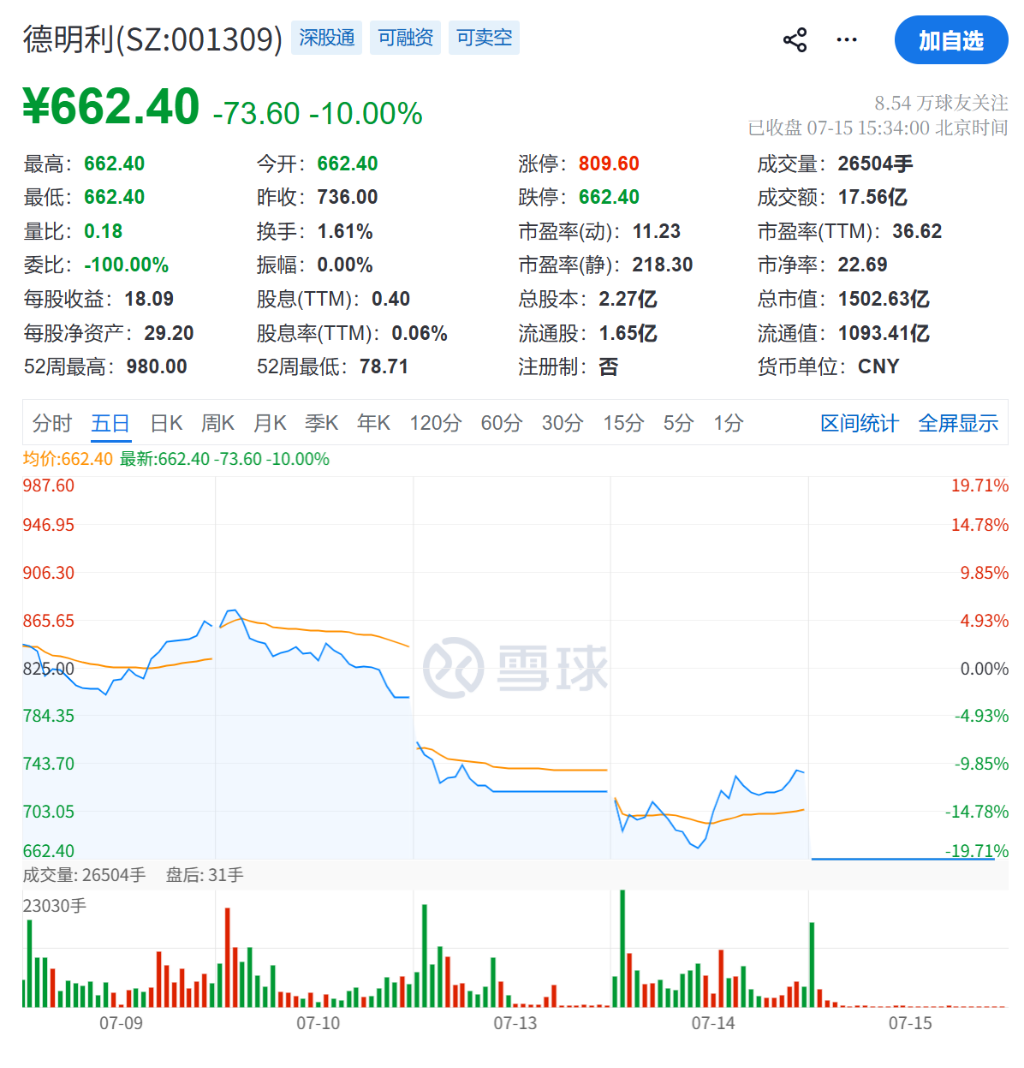Viewport: 1024px width, 1068px height.
Task: Switch to the 1分 interval
Action: (728, 423)
